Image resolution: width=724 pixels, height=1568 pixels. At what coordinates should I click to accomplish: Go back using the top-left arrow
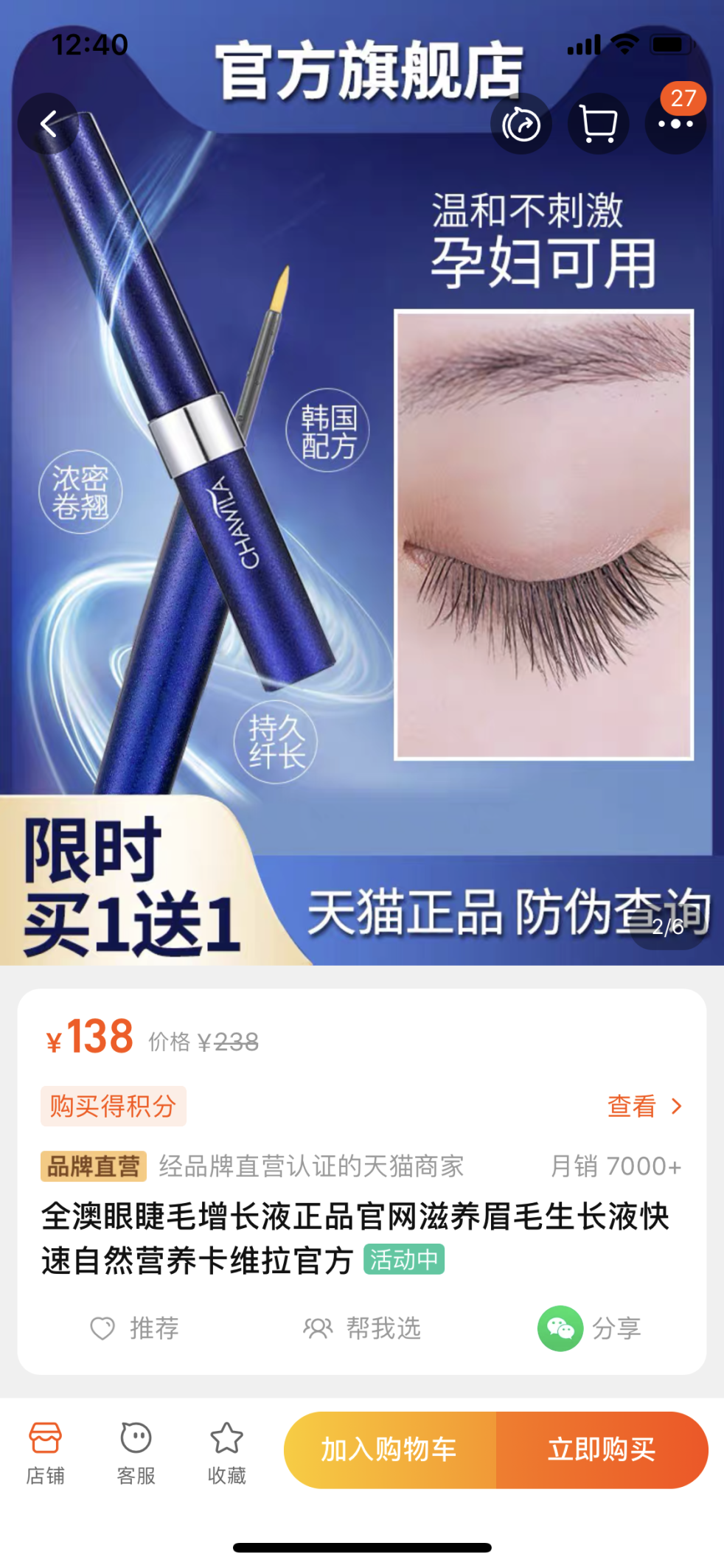[49, 124]
